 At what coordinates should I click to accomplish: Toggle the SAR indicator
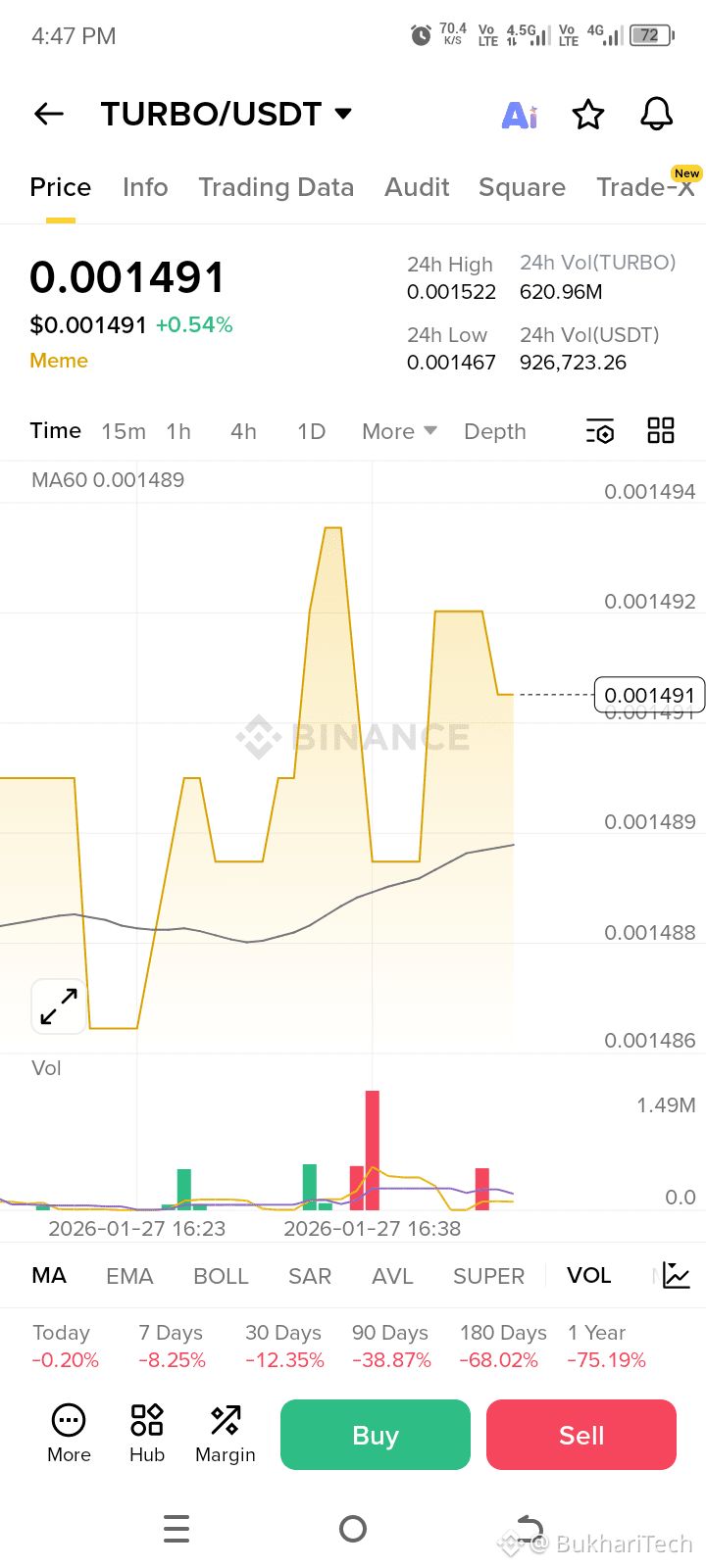[310, 1275]
